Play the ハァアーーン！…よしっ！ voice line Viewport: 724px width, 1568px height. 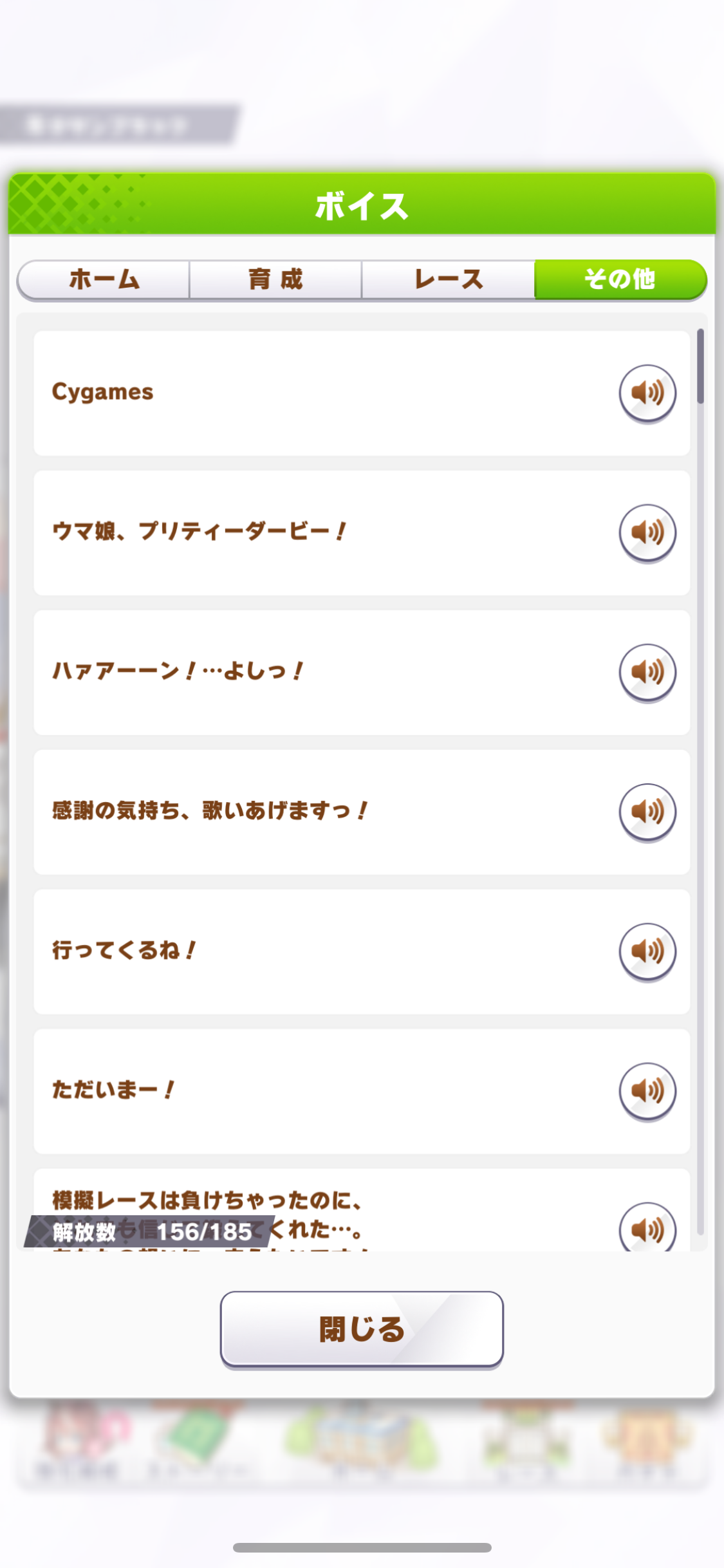pyautogui.click(x=647, y=673)
